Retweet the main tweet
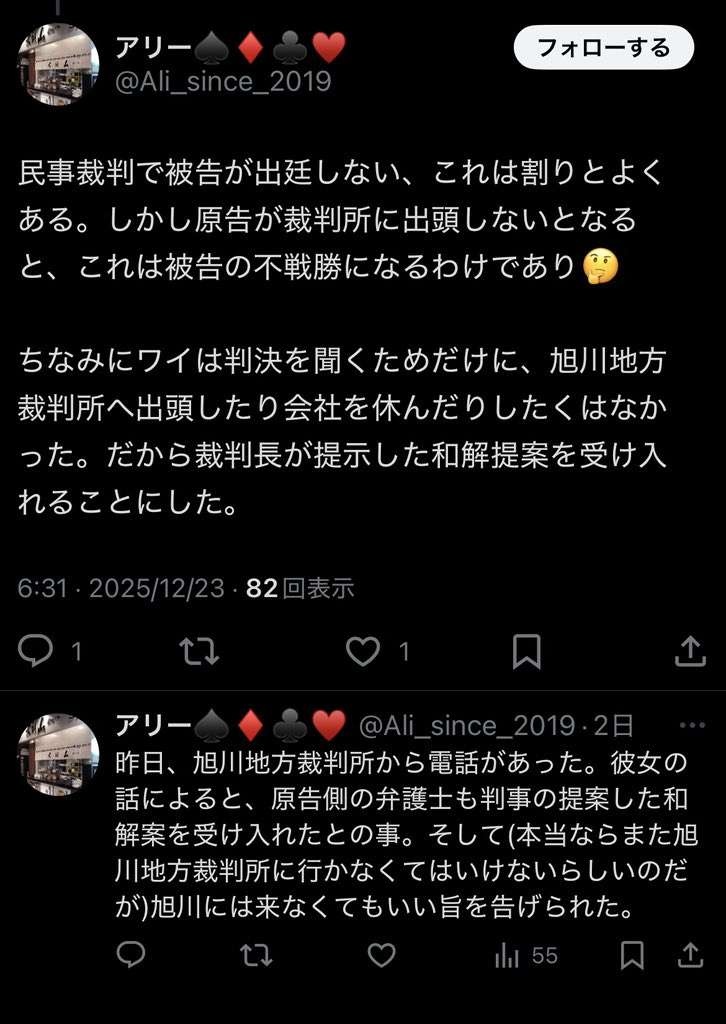This screenshot has height=1024, width=726. [x=199, y=651]
